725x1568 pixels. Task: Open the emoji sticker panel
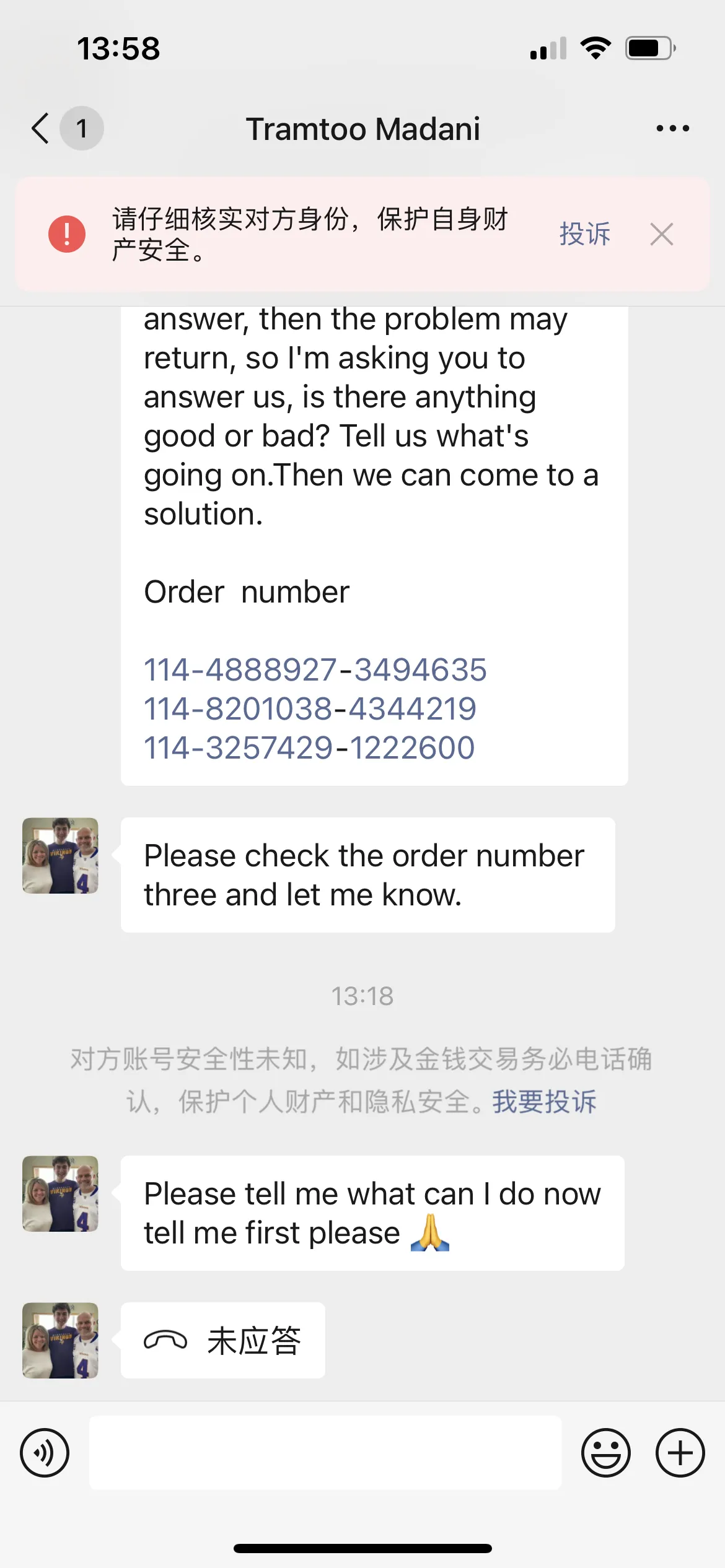(x=605, y=1453)
